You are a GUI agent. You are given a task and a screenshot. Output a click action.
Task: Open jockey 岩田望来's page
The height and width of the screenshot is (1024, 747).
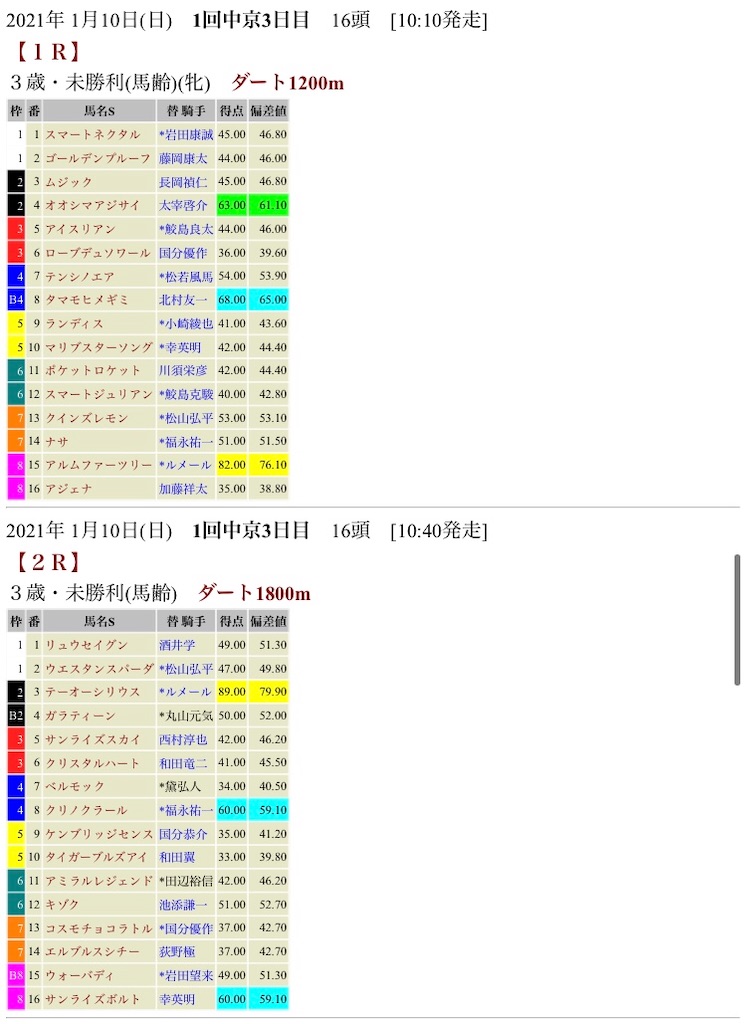(189, 975)
